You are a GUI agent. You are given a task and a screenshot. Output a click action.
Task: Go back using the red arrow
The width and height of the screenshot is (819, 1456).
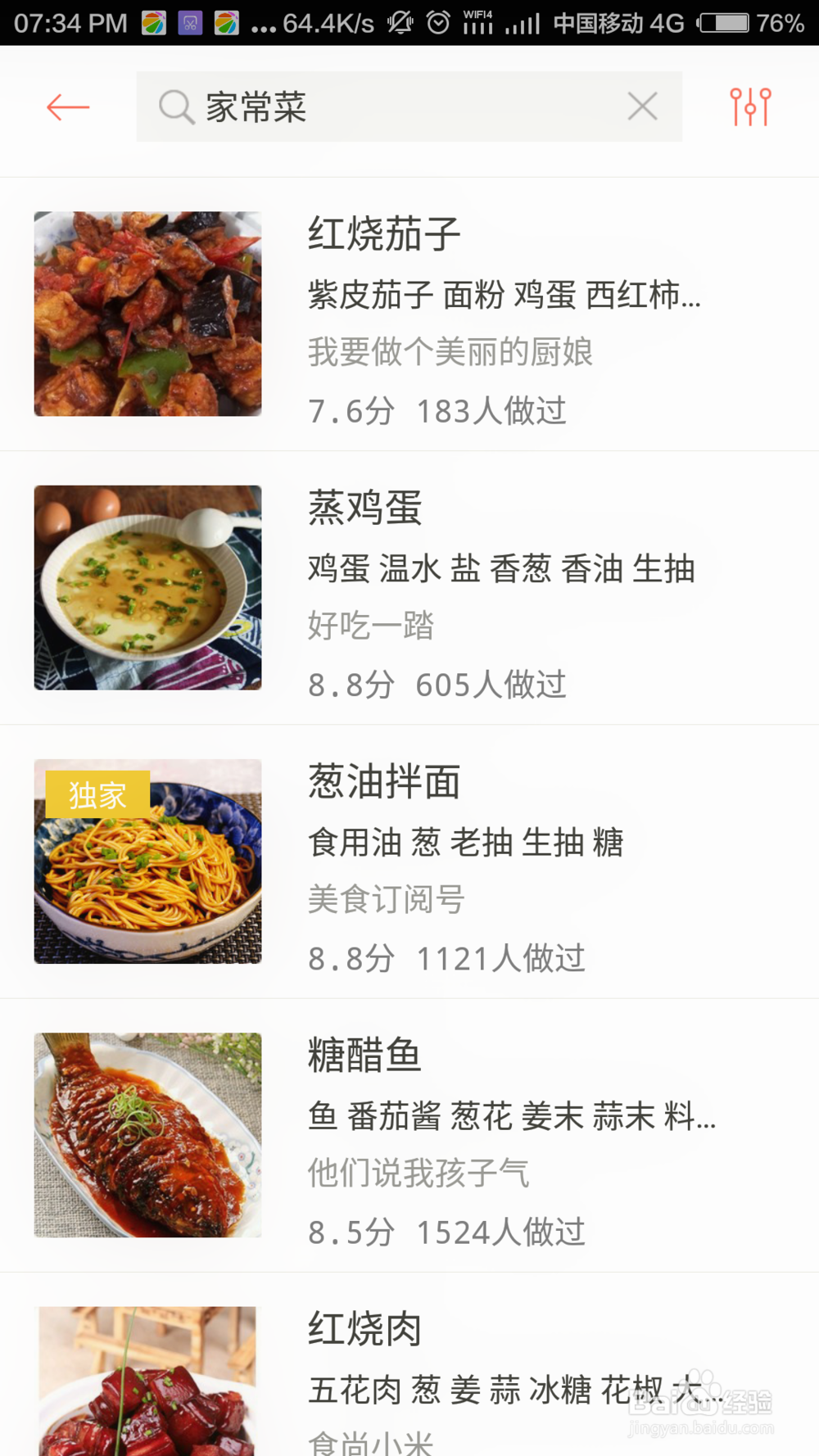68,107
